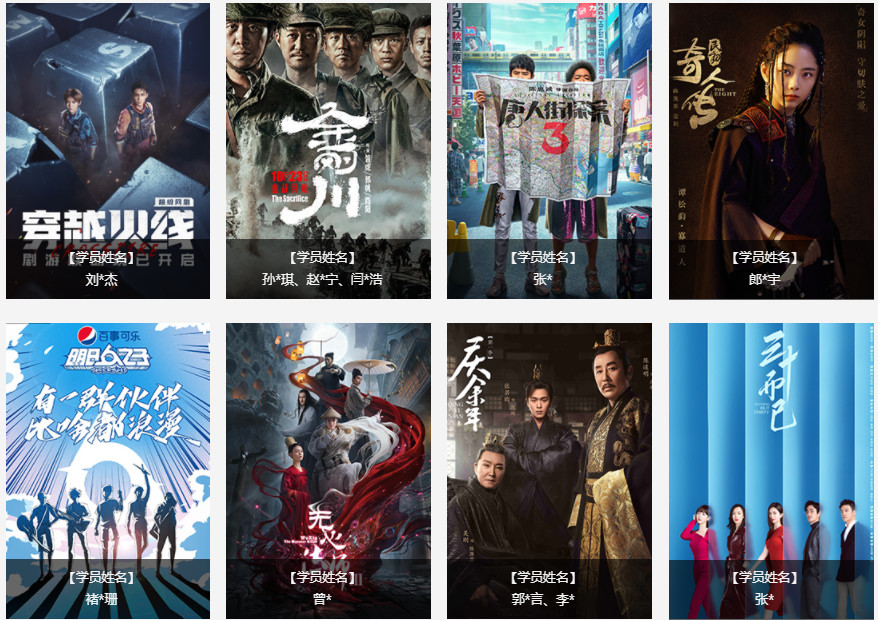View the 奇人 card for student 郎*宇

(770, 150)
